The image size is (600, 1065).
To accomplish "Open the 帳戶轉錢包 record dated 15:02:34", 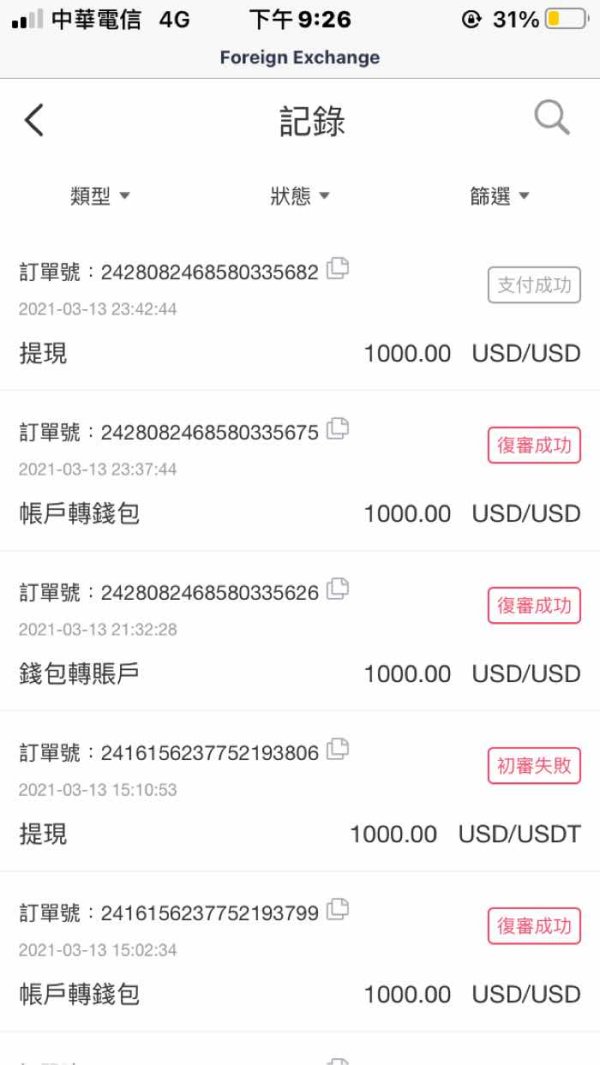I will 300,952.
